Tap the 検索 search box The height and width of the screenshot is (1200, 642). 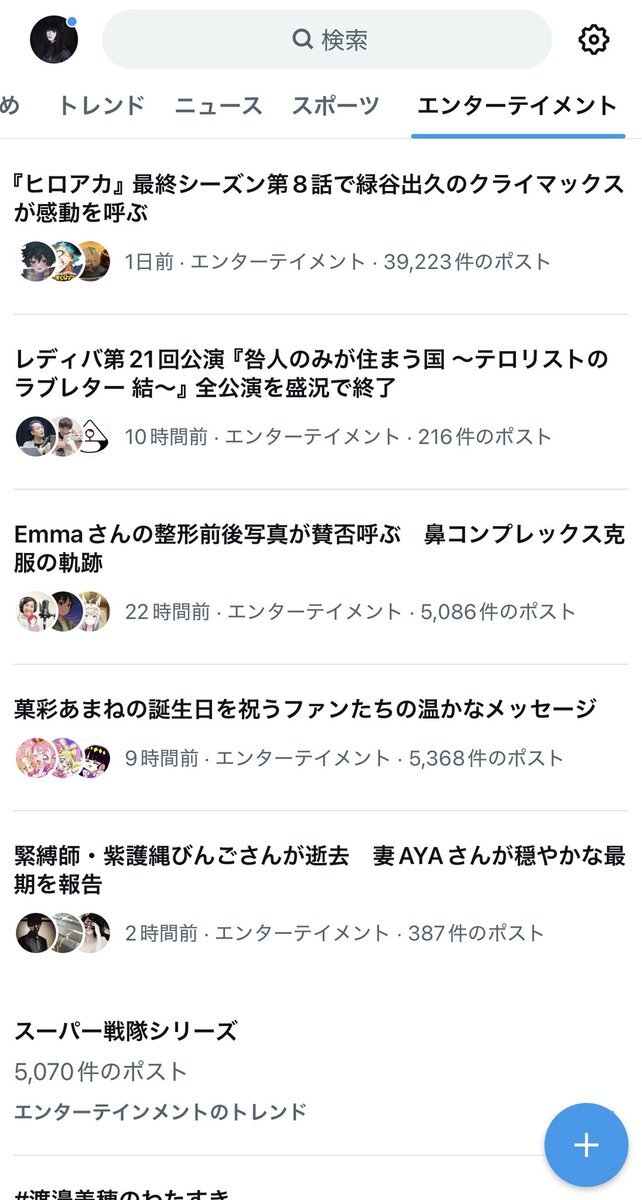tap(327, 40)
